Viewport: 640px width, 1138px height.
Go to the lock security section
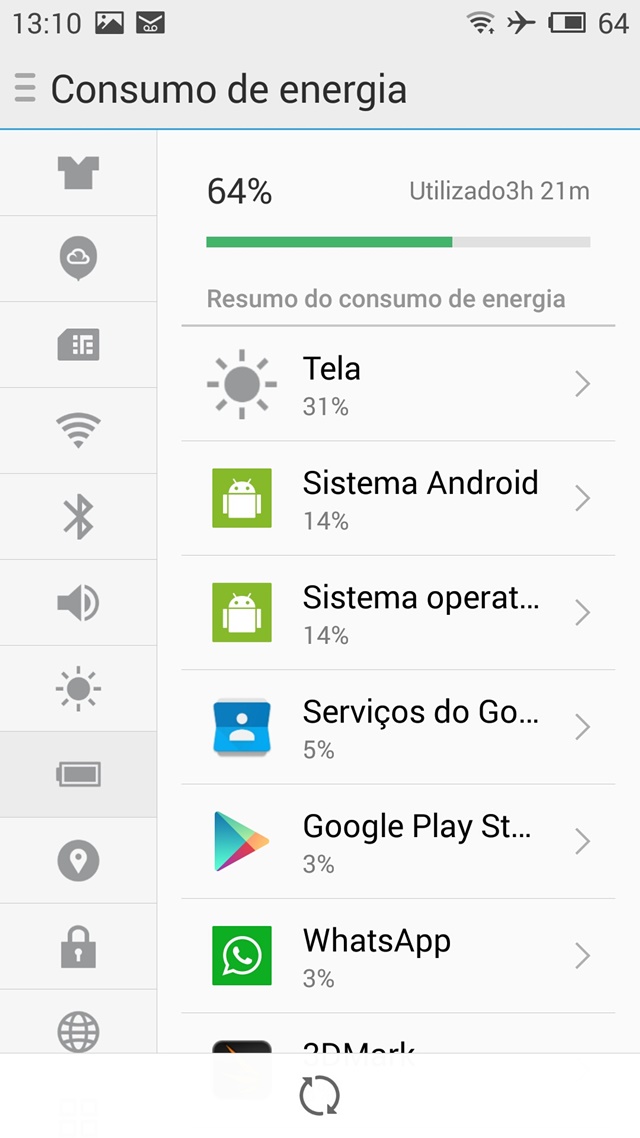pyautogui.click(x=78, y=946)
